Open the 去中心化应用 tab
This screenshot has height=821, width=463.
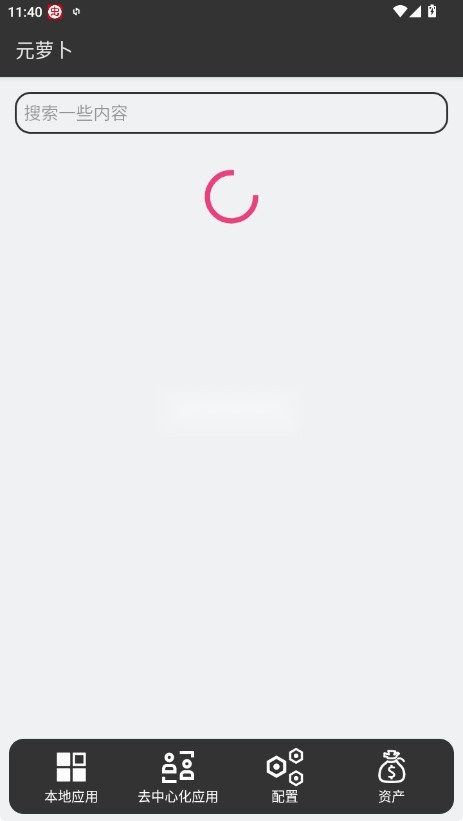pyautogui.click(x=178, y=777)
